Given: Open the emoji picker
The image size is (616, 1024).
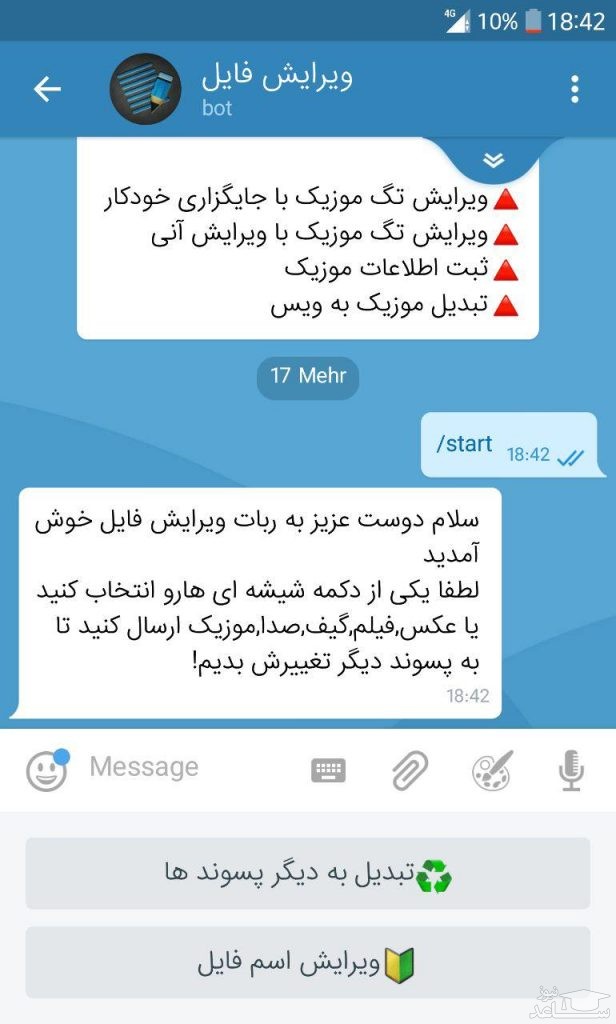Looking at the screenshot, I should coord(46,770).
